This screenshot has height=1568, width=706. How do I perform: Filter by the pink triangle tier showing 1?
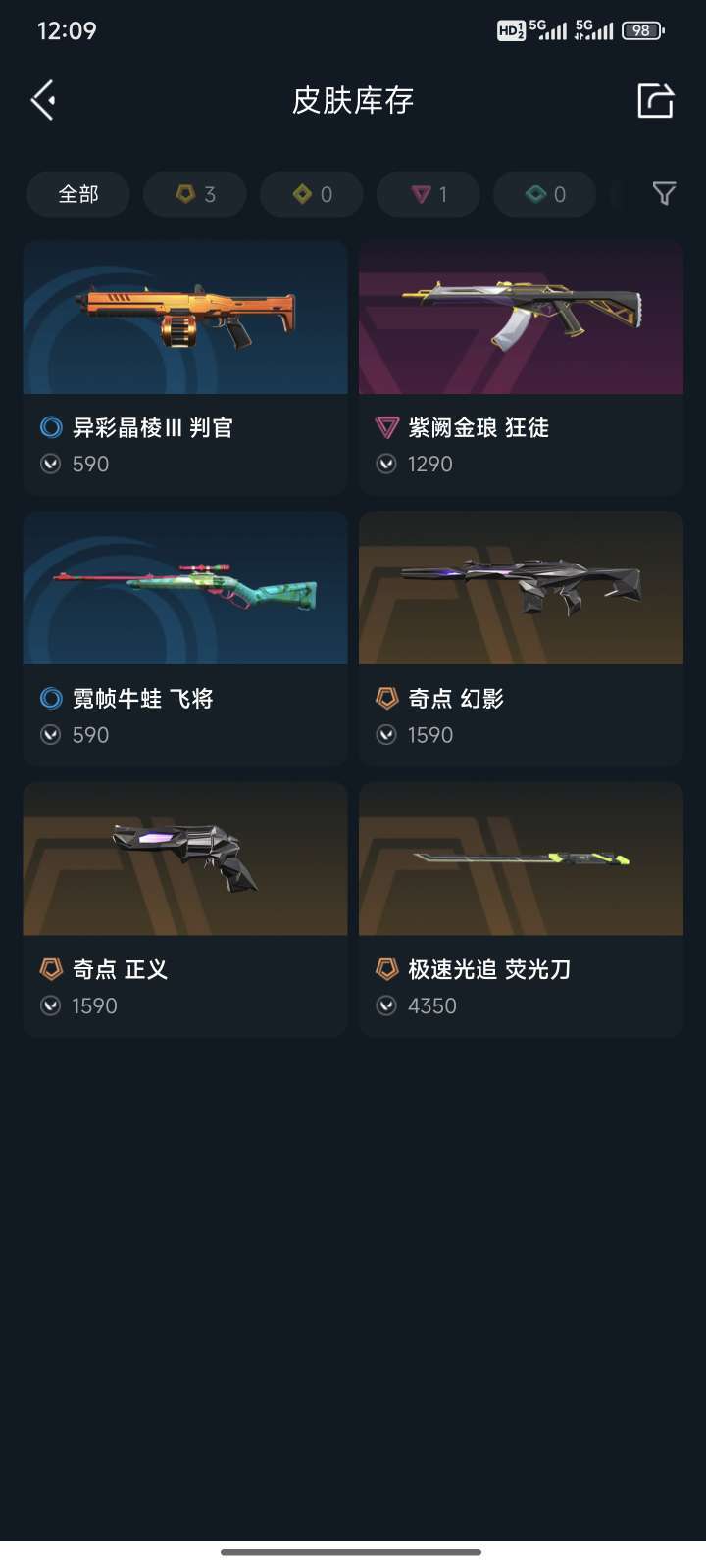click(429, 194)
